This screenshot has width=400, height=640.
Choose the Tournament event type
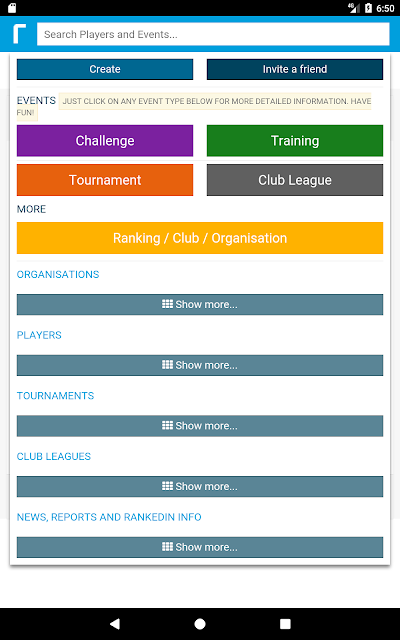pos(105,180)
